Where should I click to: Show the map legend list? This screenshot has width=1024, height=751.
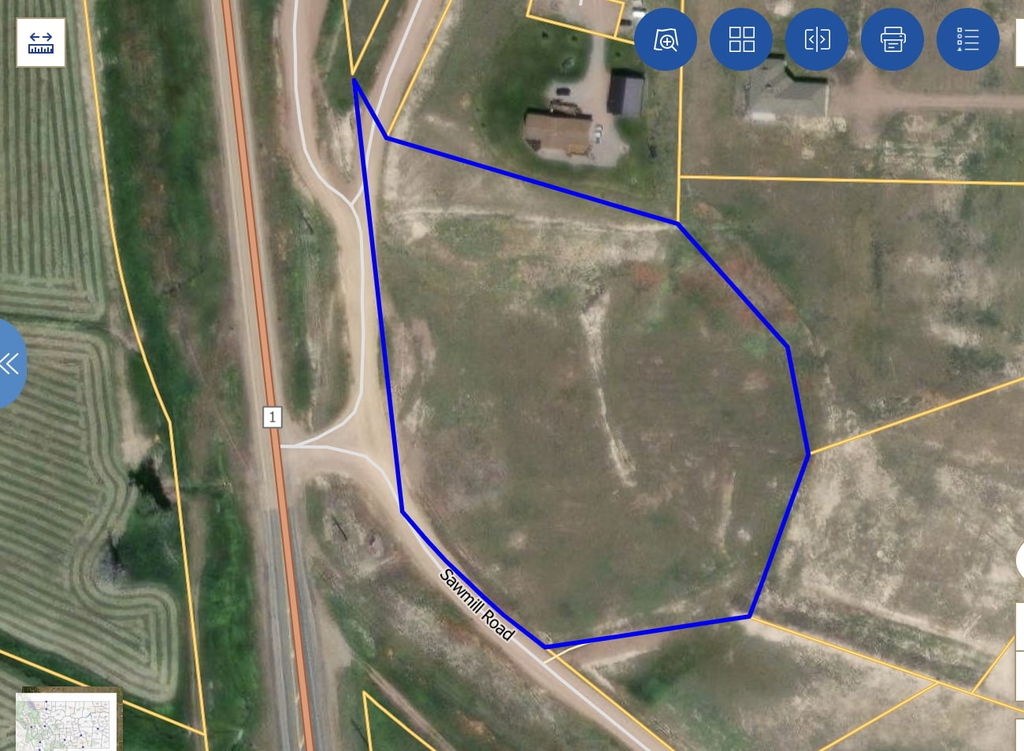click(967, 40)
